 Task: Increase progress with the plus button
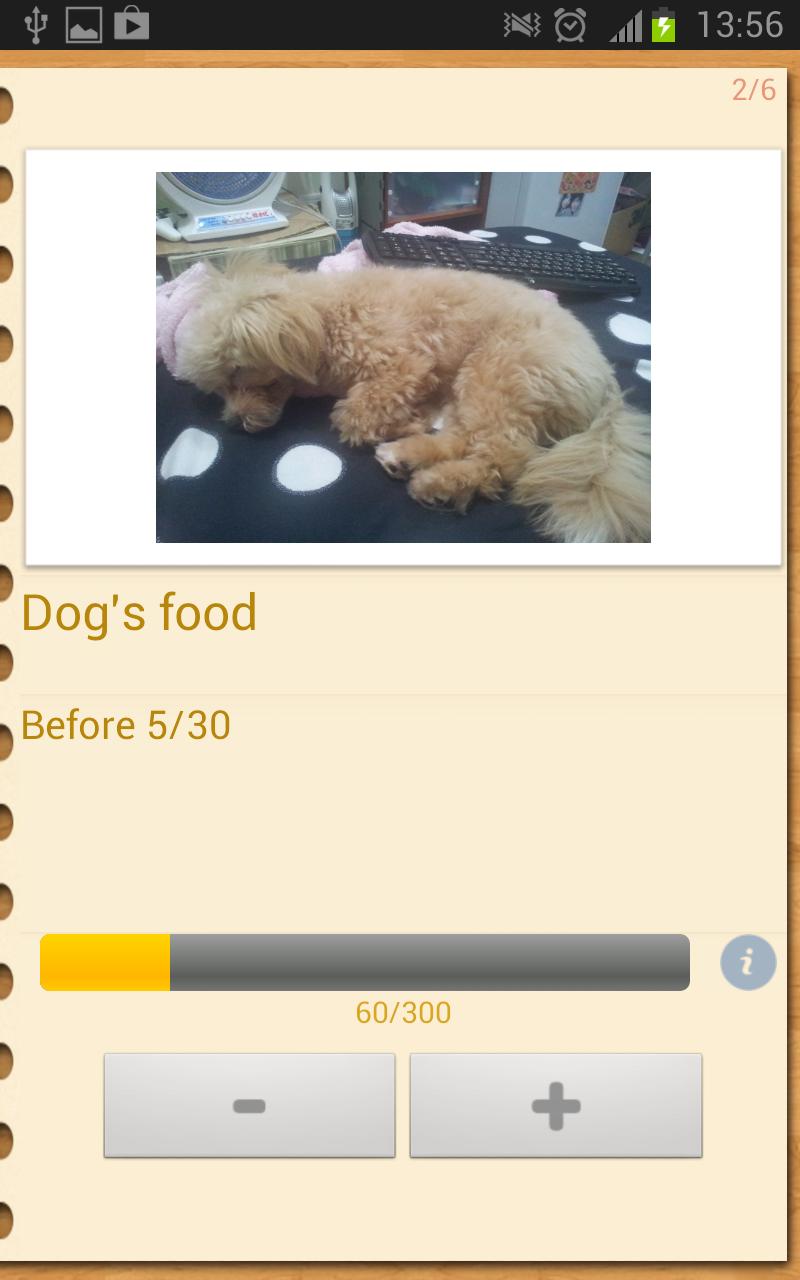click(556, 1105)
